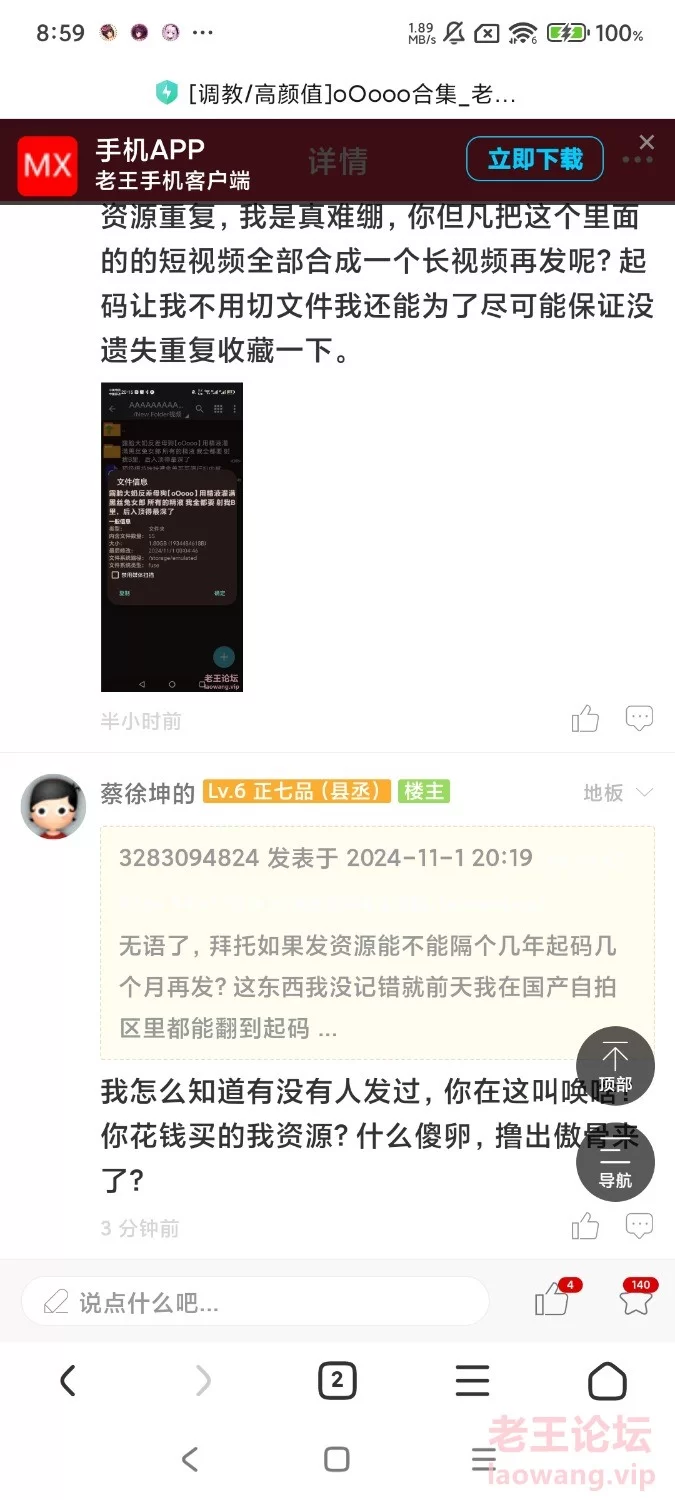Open the browser tabs switcher showing 2
This screenshot has width=675, height=1500.
(x=337, y=1382)
